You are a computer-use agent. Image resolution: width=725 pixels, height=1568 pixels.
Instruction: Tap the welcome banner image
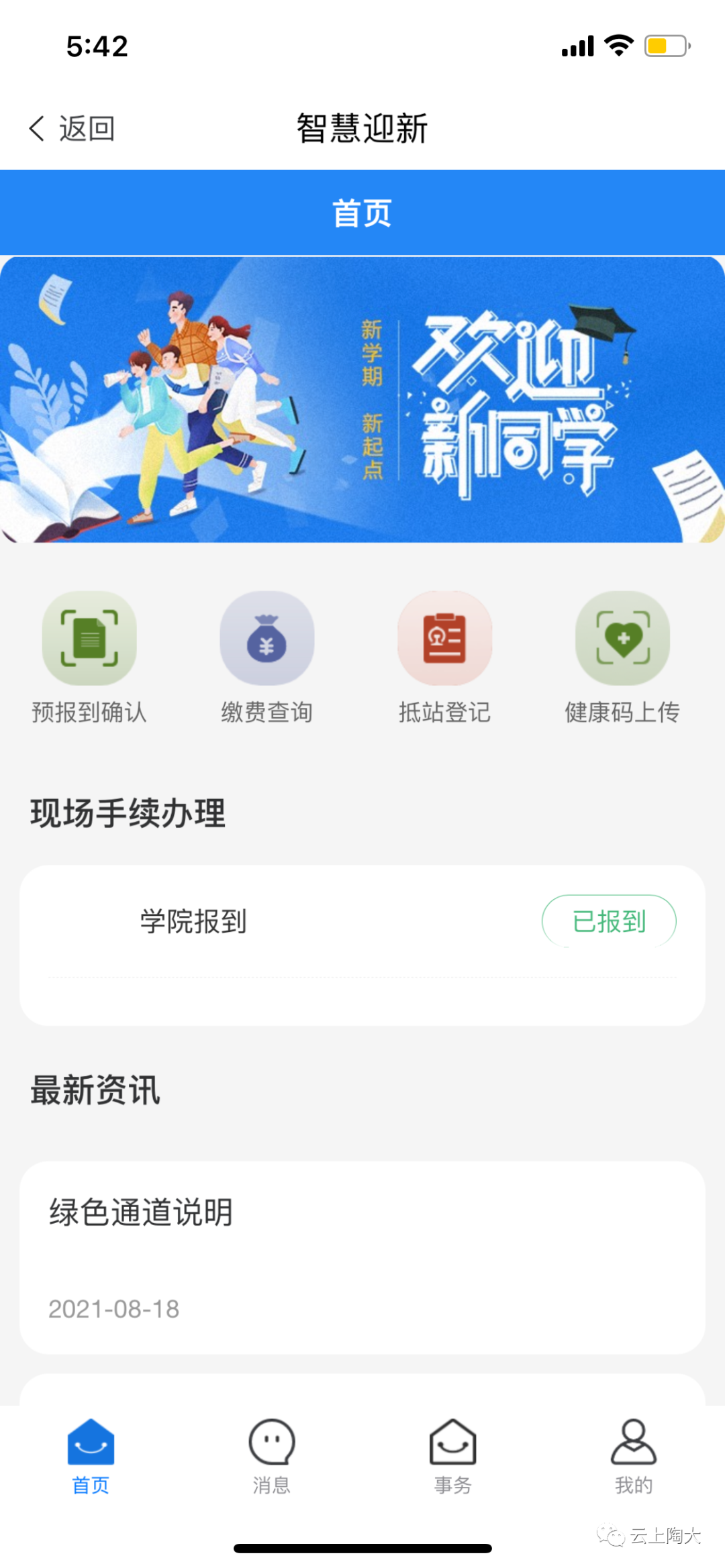[362, 401]
